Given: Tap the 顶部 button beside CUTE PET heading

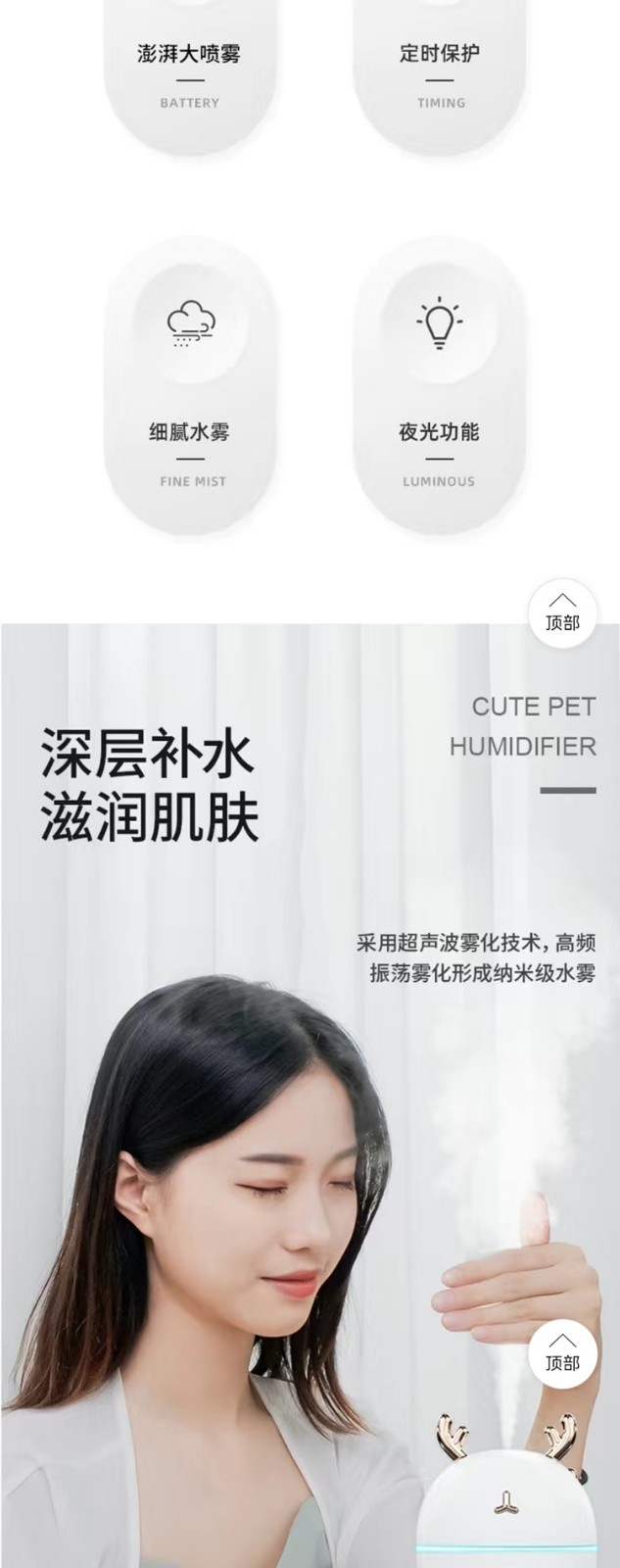Looking at the screenshot, I should [562, 612].
